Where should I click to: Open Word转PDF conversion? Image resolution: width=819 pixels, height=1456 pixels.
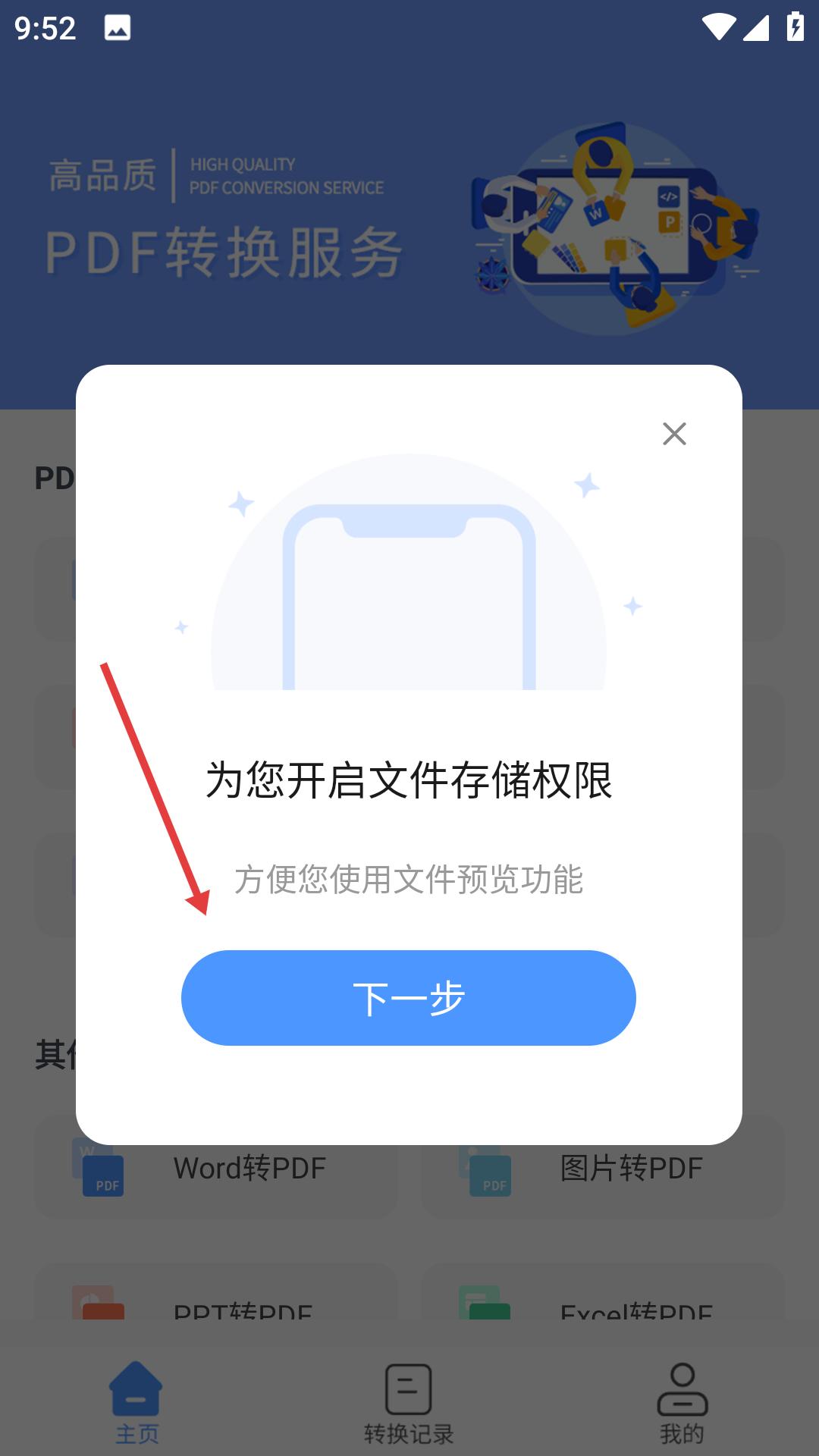216,1169
